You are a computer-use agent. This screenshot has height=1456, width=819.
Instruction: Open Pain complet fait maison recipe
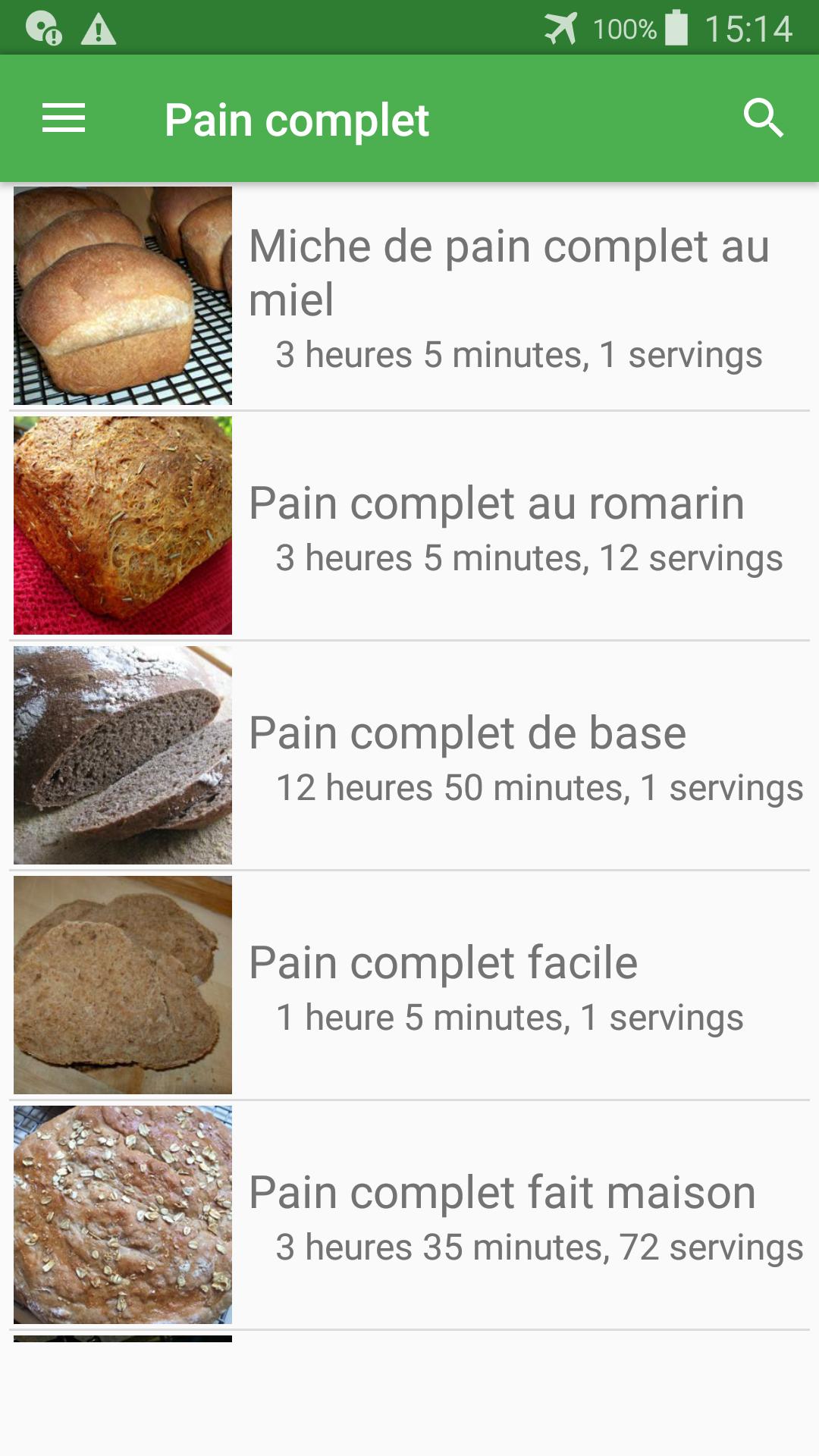pyautogui.click(x=409, y=1215)
